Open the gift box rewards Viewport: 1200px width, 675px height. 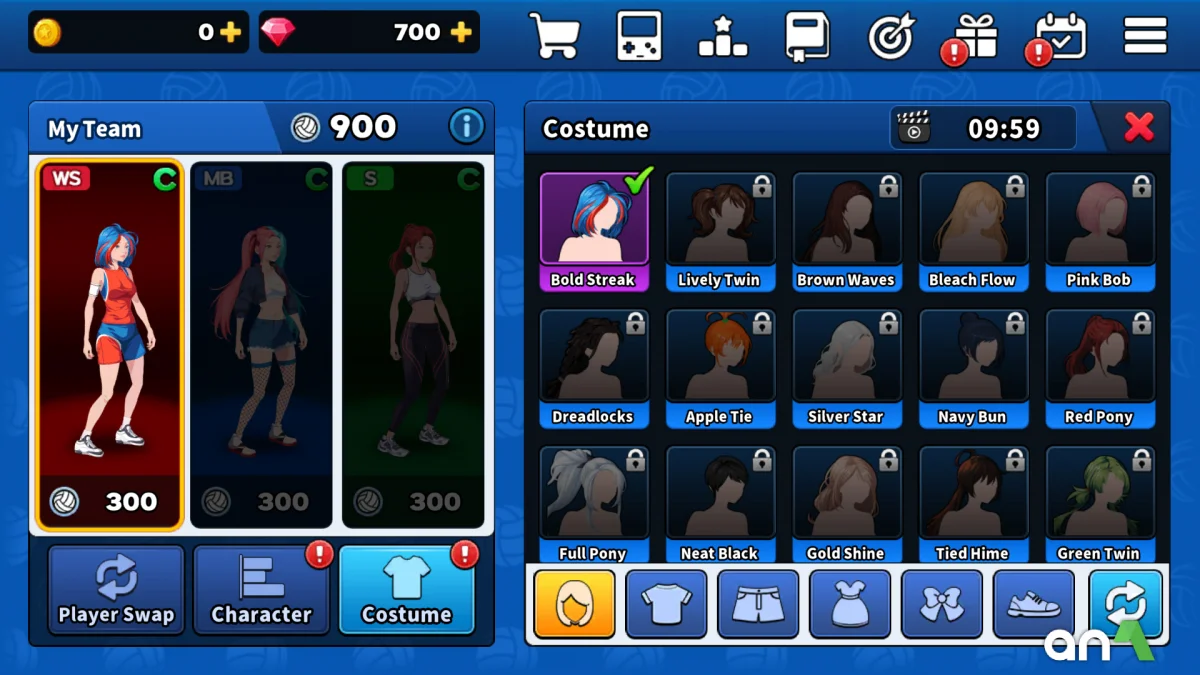click(x=974, y=36)
